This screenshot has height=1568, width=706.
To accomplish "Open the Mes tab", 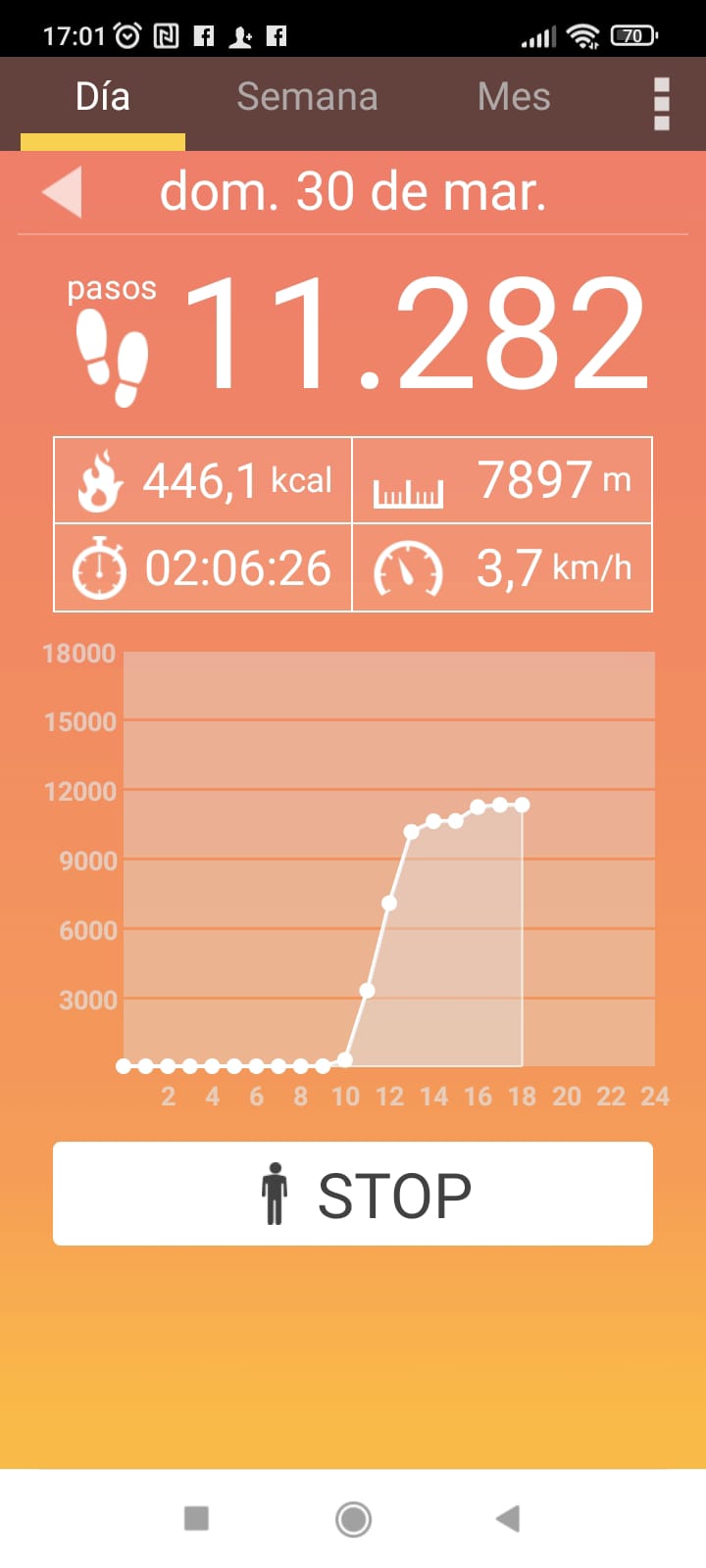I will point(514,98).
